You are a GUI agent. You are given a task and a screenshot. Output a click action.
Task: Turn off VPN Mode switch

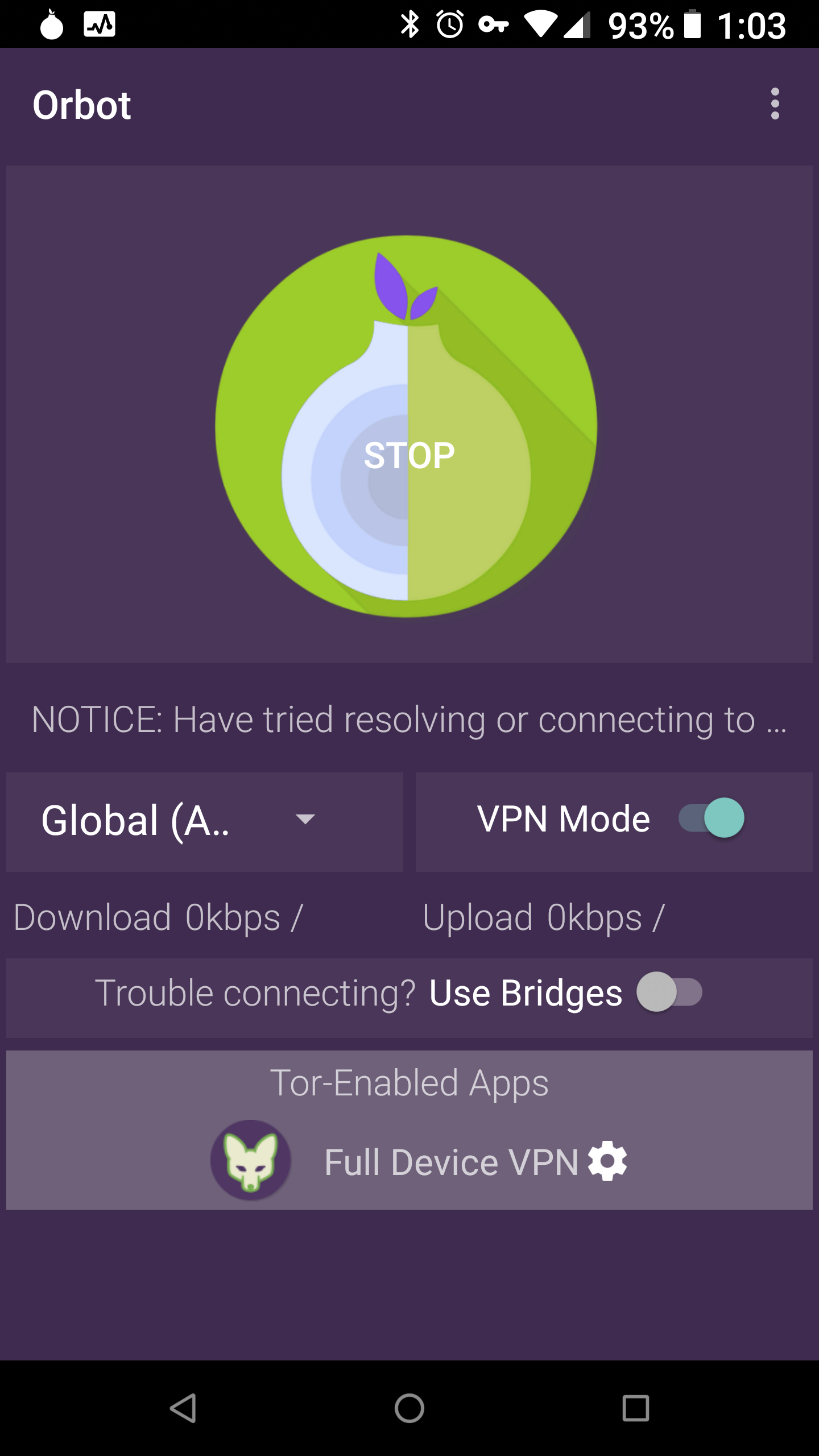tap(712, 818)
